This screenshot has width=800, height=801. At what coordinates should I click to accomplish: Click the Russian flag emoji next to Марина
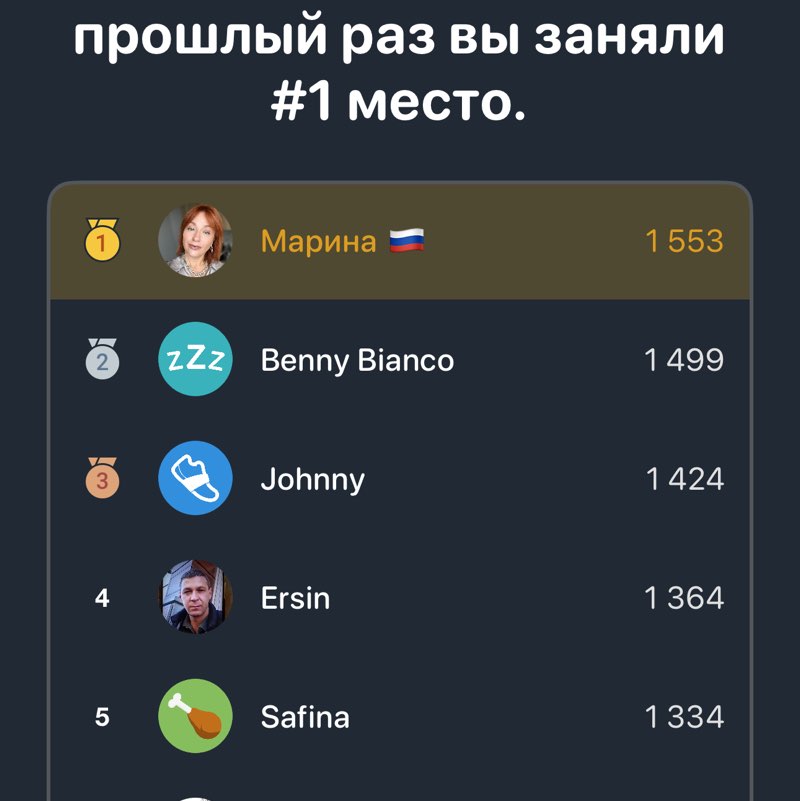tap(404, 240)
